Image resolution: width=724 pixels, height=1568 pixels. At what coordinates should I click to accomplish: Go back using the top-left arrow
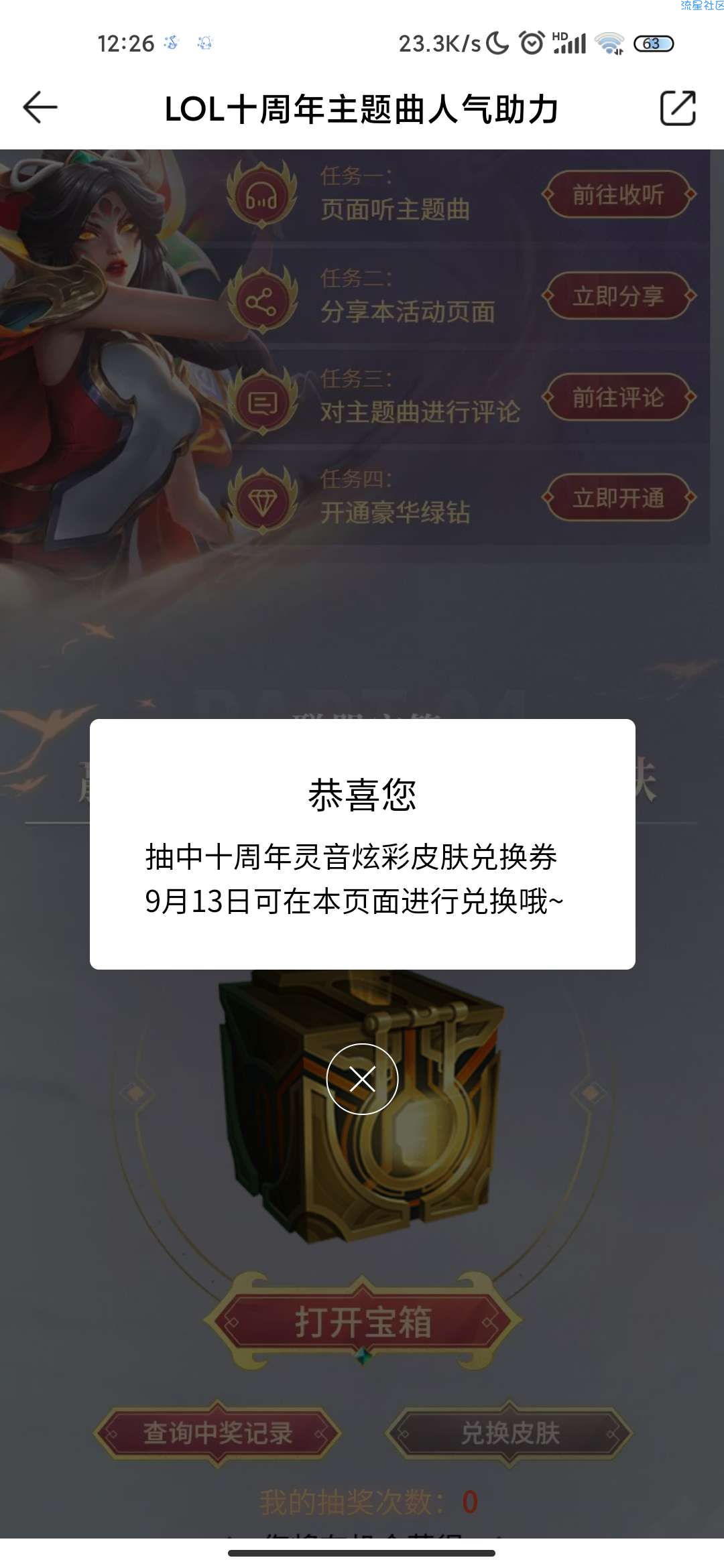click(x=40, y=108)
